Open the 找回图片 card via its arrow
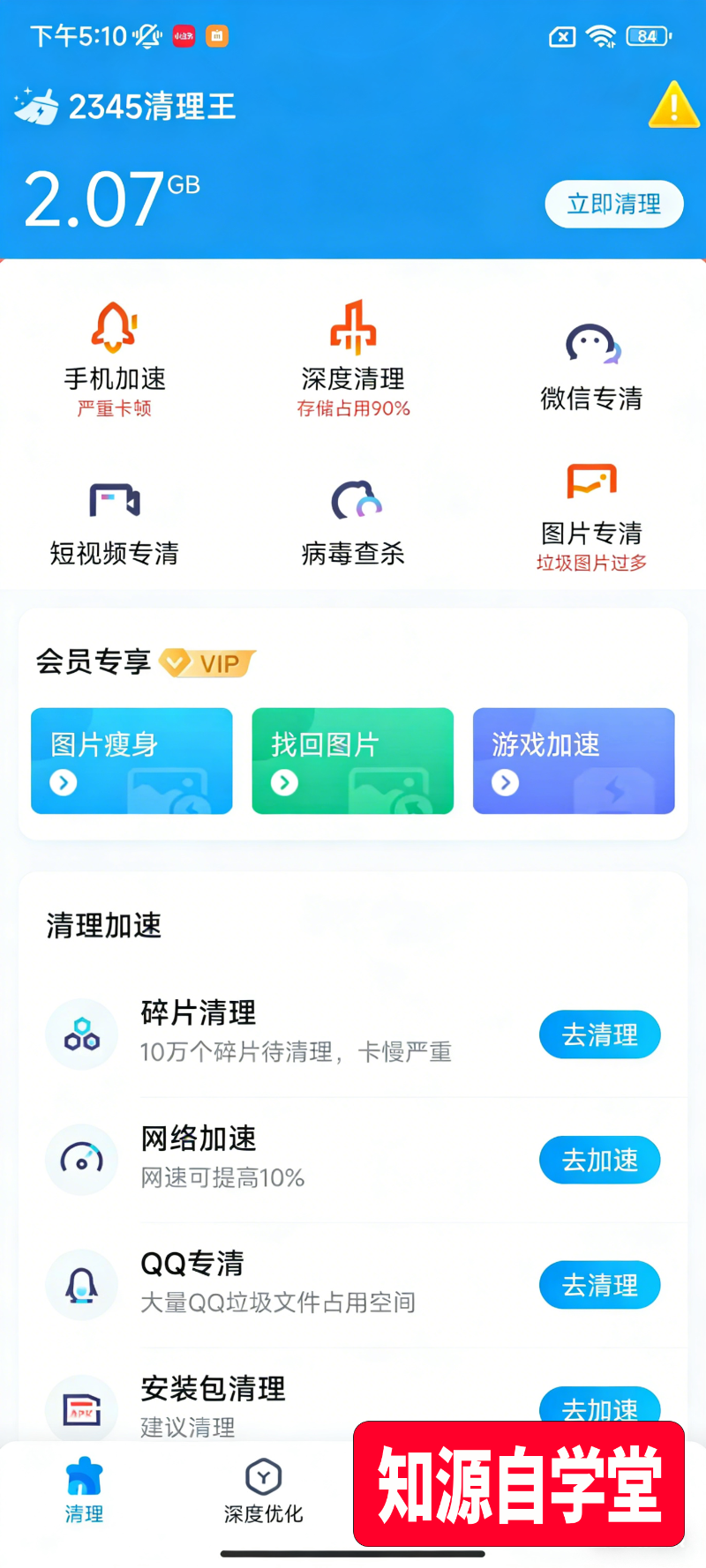Image resolution: width=706 pixels, height=1568 pixels. pos(284,783)
